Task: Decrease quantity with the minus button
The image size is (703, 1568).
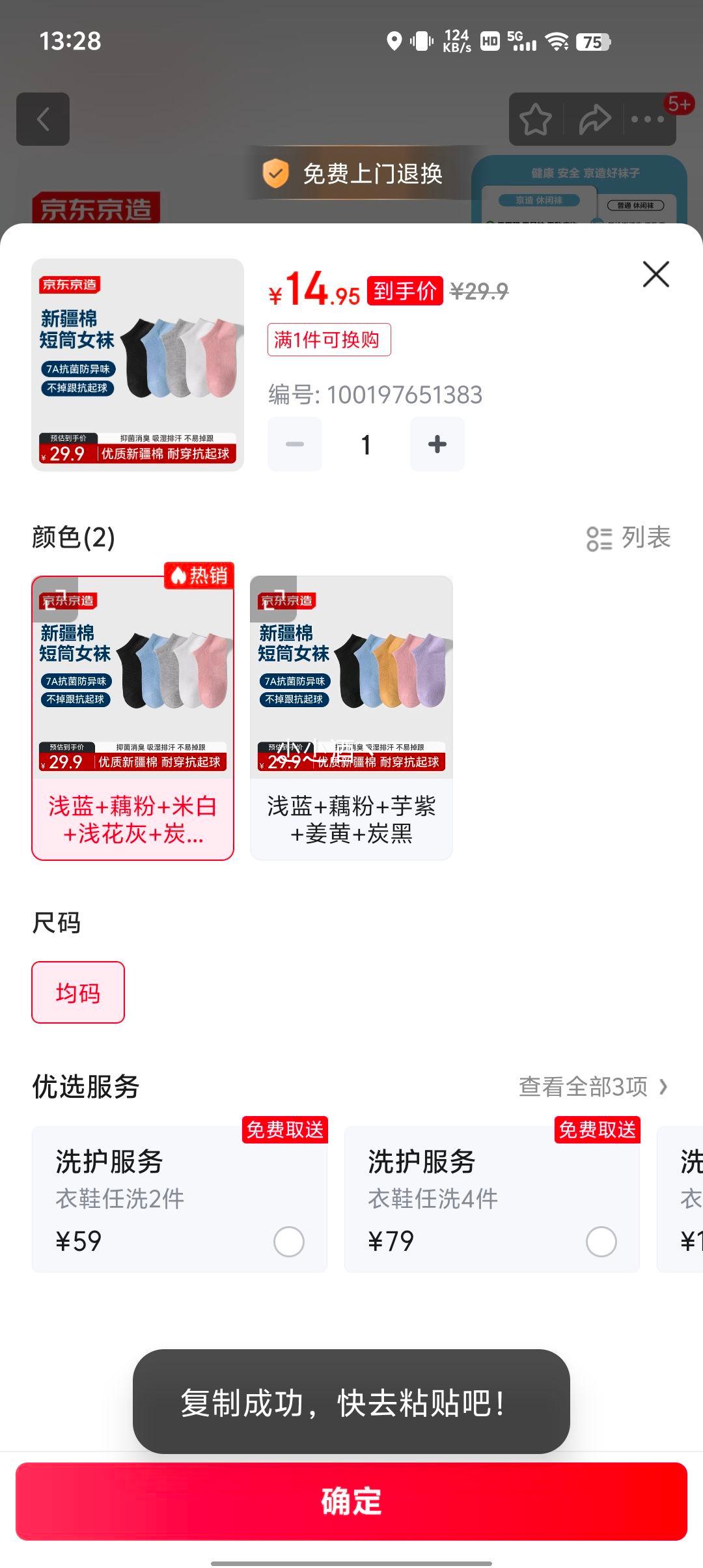Action: point(295,444)
